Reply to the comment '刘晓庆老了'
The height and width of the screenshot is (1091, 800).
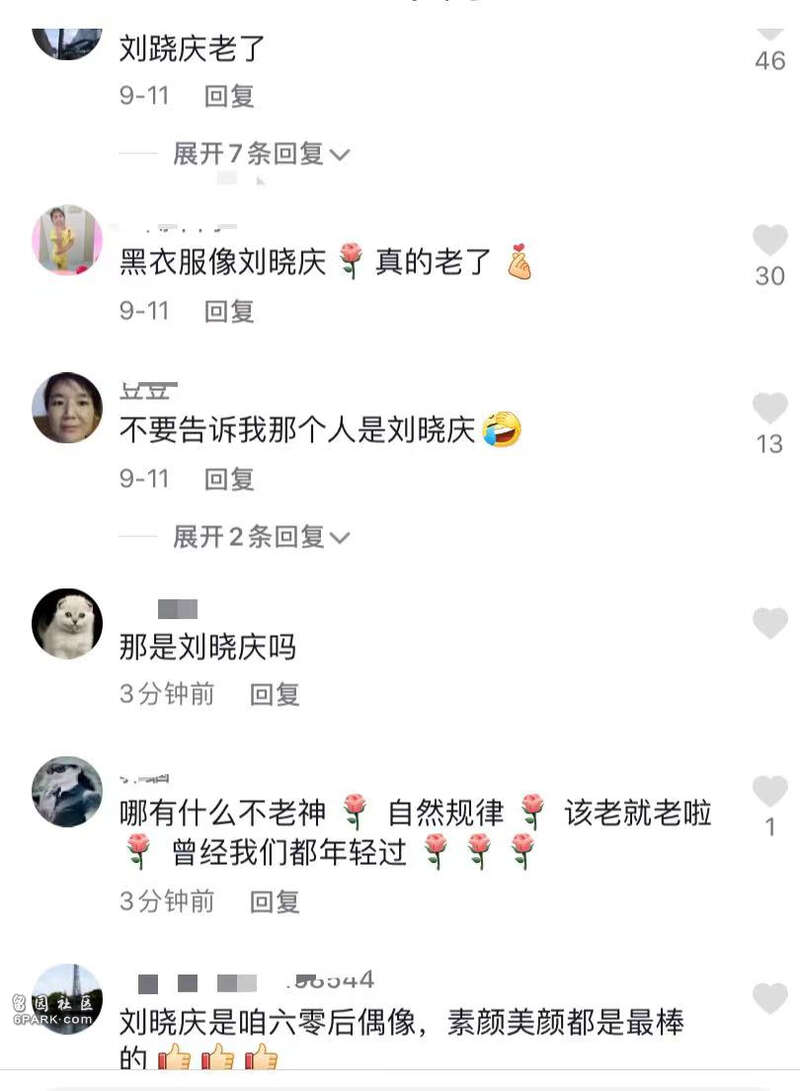coord(230,97)
